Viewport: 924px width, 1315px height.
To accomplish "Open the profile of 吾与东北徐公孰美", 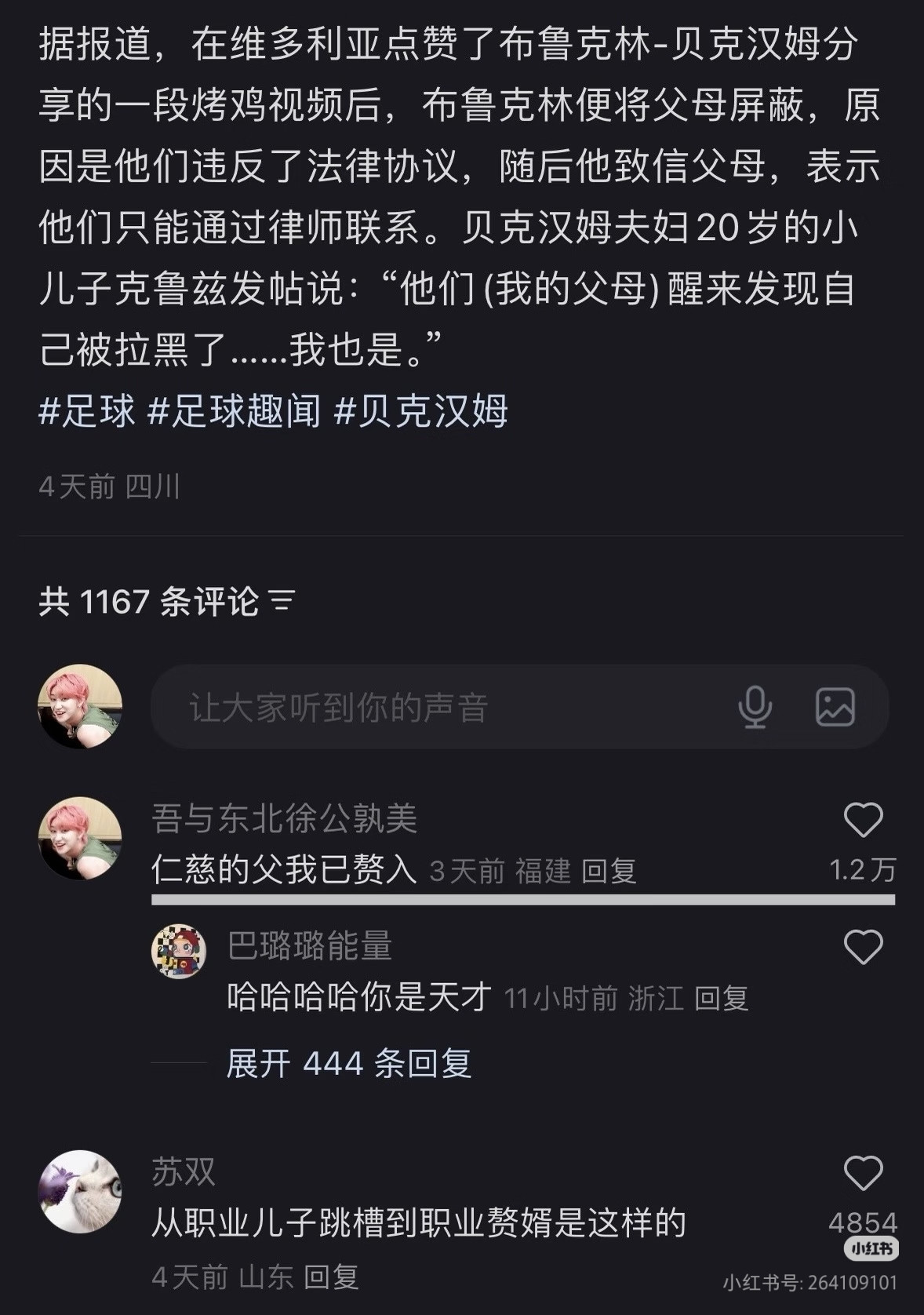I will (80, 838).
